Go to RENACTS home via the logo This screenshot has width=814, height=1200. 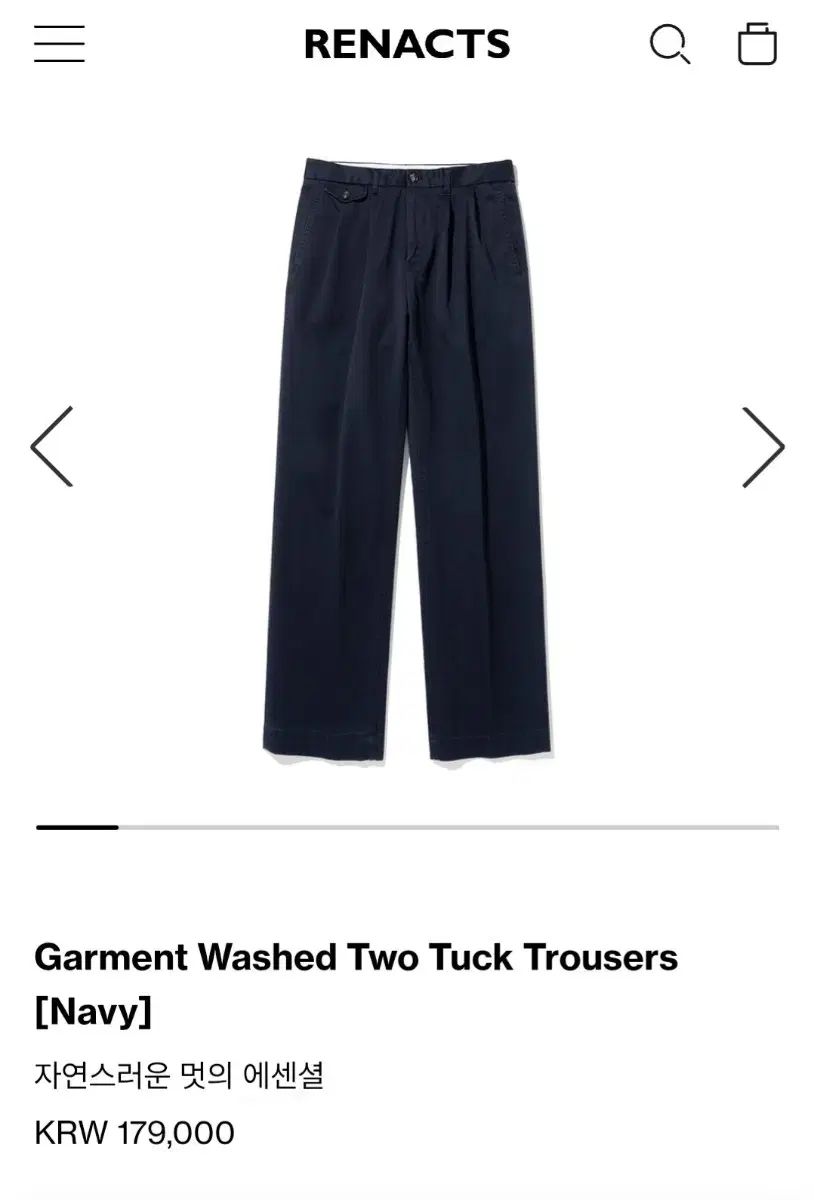point(407,44)
